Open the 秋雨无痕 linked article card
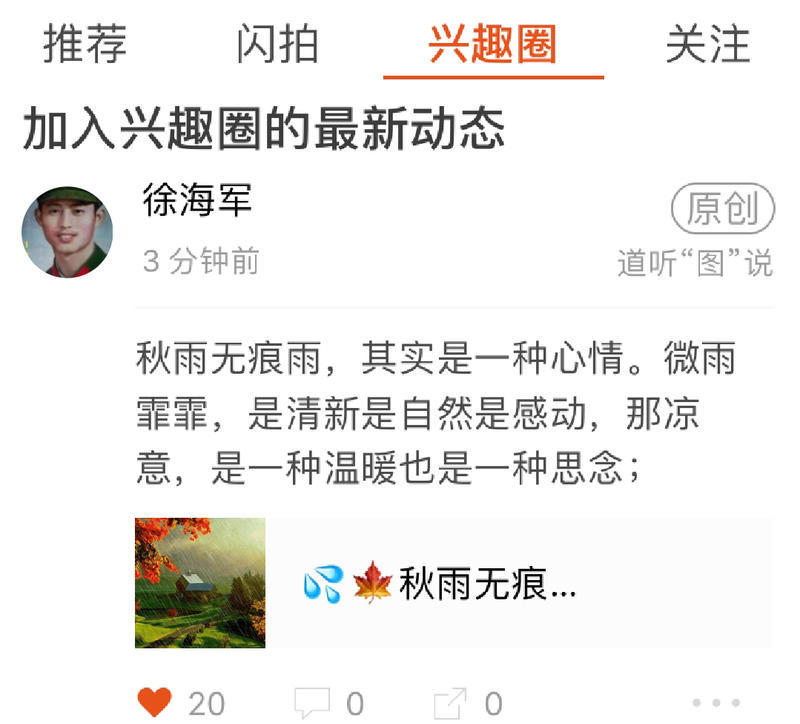Screen dimensions: 800x724 click(453, 583)
